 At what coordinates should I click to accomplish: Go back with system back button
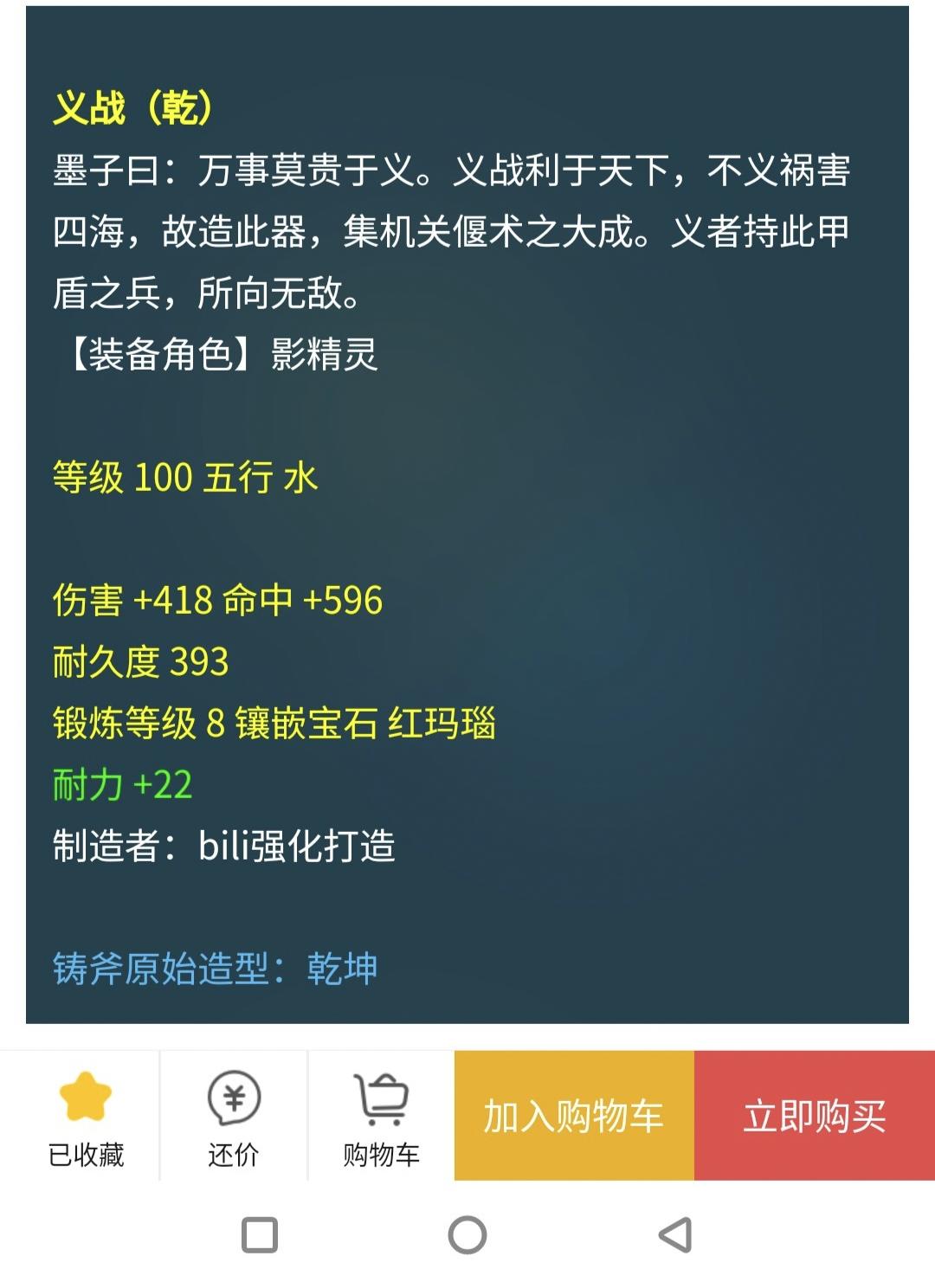(675, 1235)
